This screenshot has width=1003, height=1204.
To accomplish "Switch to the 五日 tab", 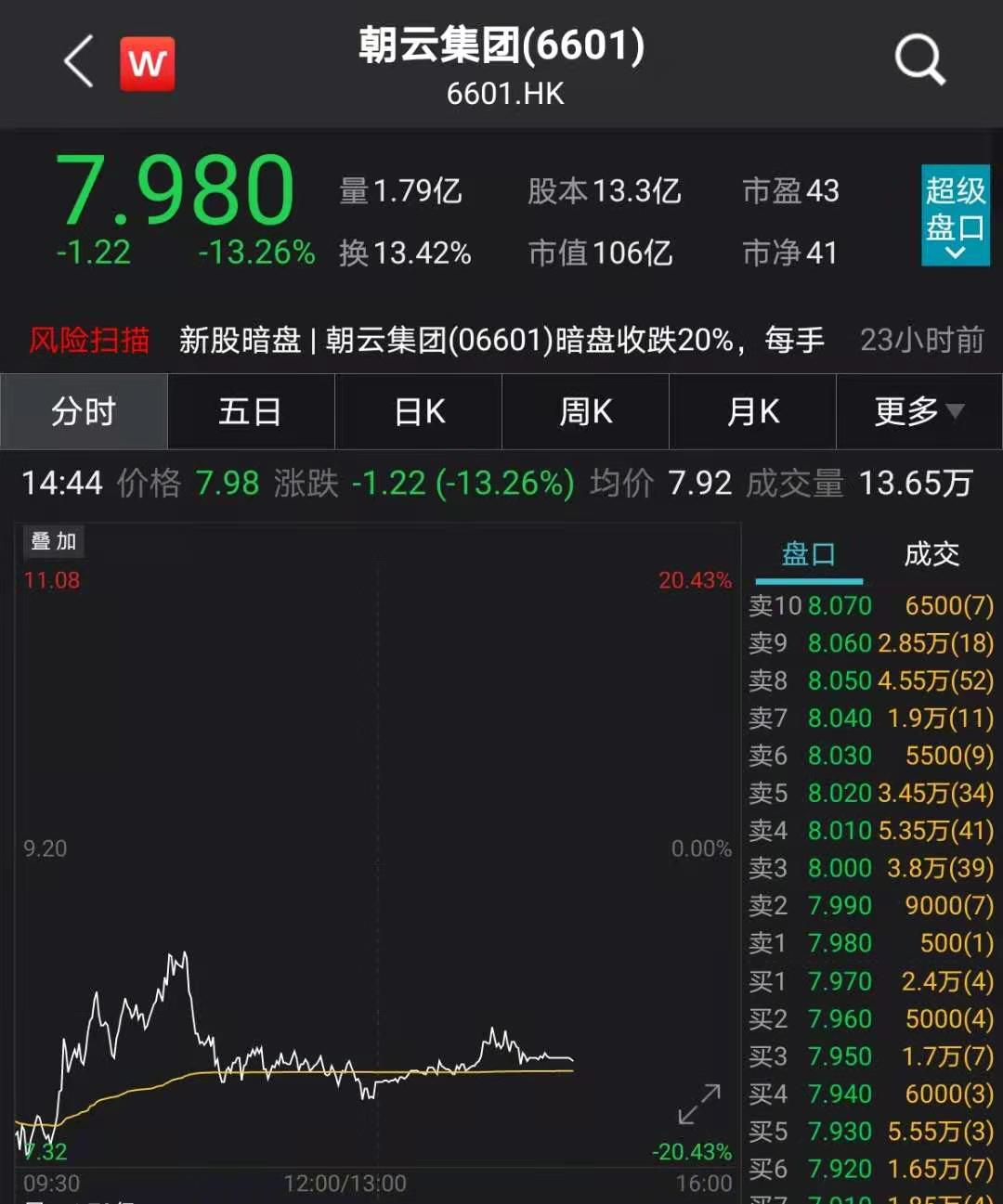I will pos(250,411).
